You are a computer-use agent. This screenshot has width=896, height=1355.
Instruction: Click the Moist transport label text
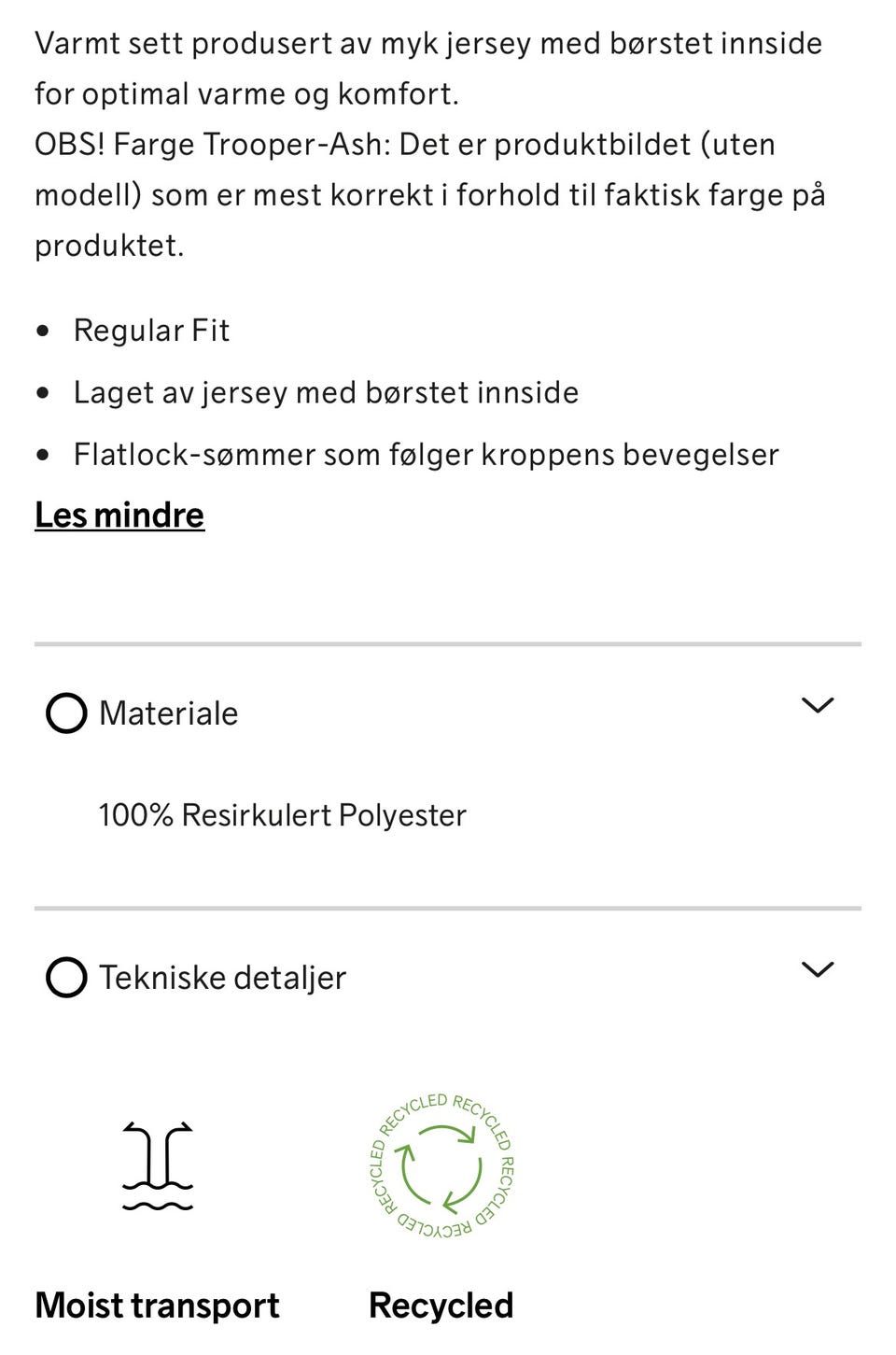(156, 1305)
